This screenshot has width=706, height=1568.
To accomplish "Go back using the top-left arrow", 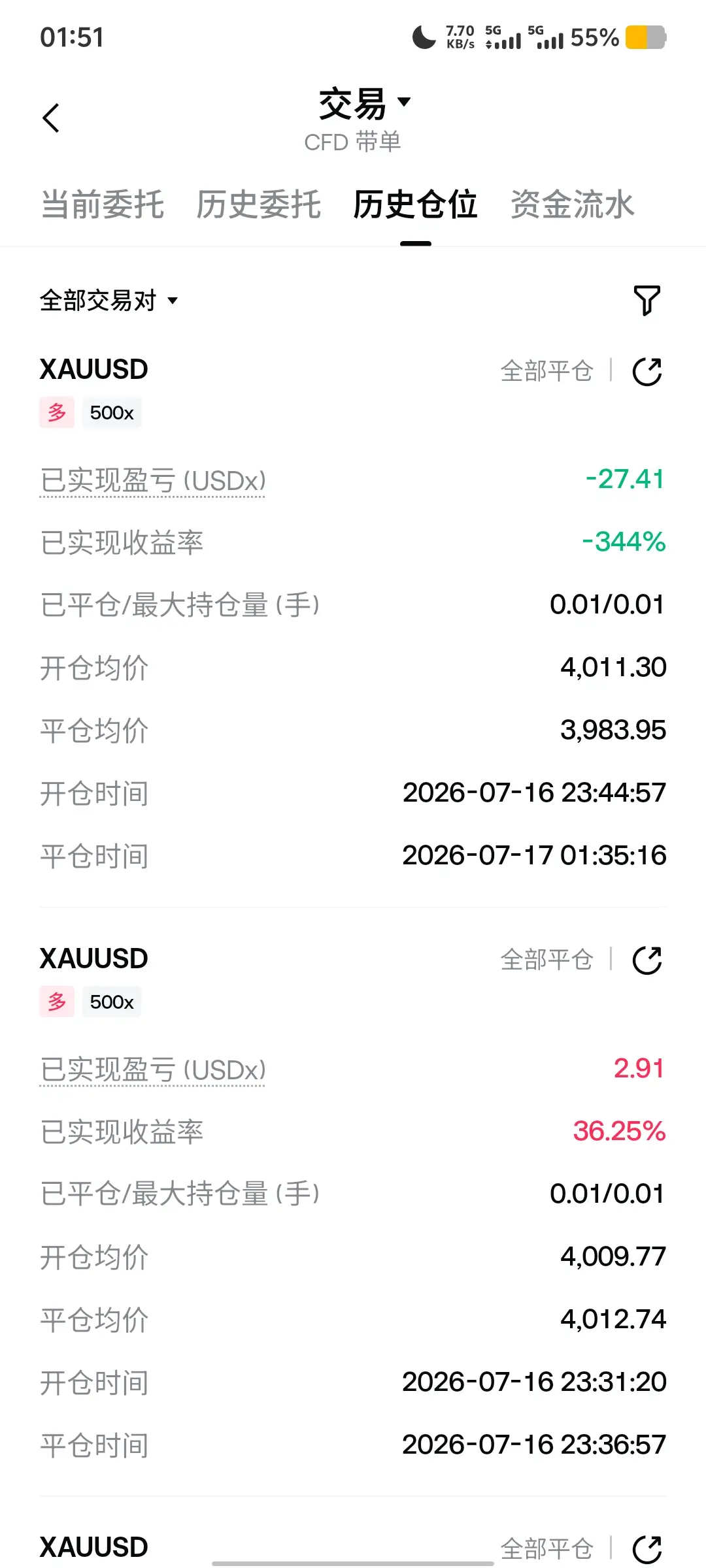I will (x=51, y=118).
